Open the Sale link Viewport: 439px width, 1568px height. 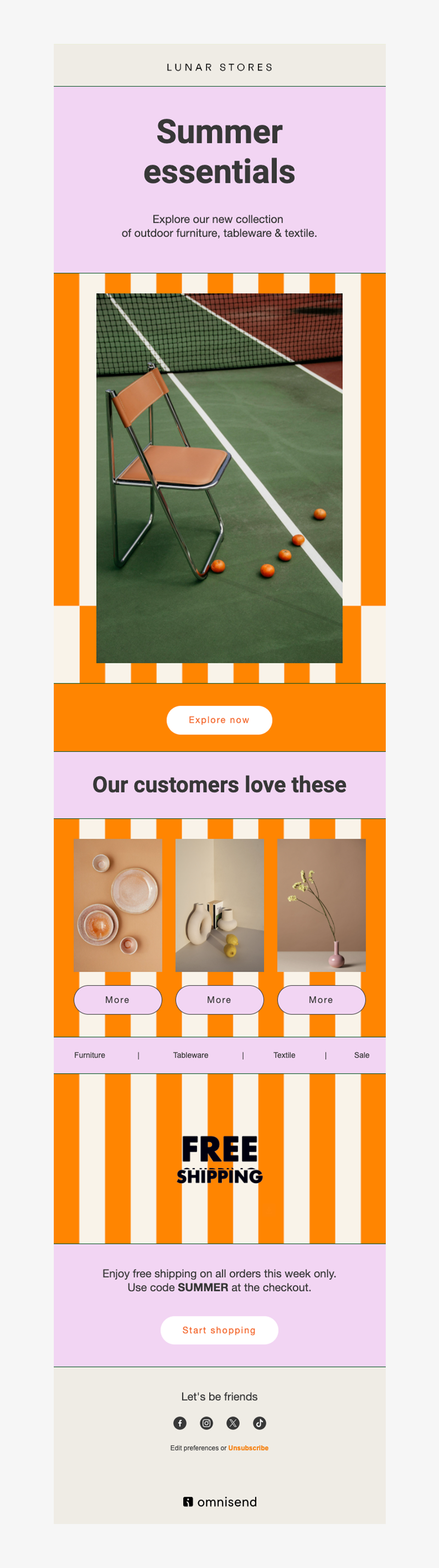[x=361, y=1055]
